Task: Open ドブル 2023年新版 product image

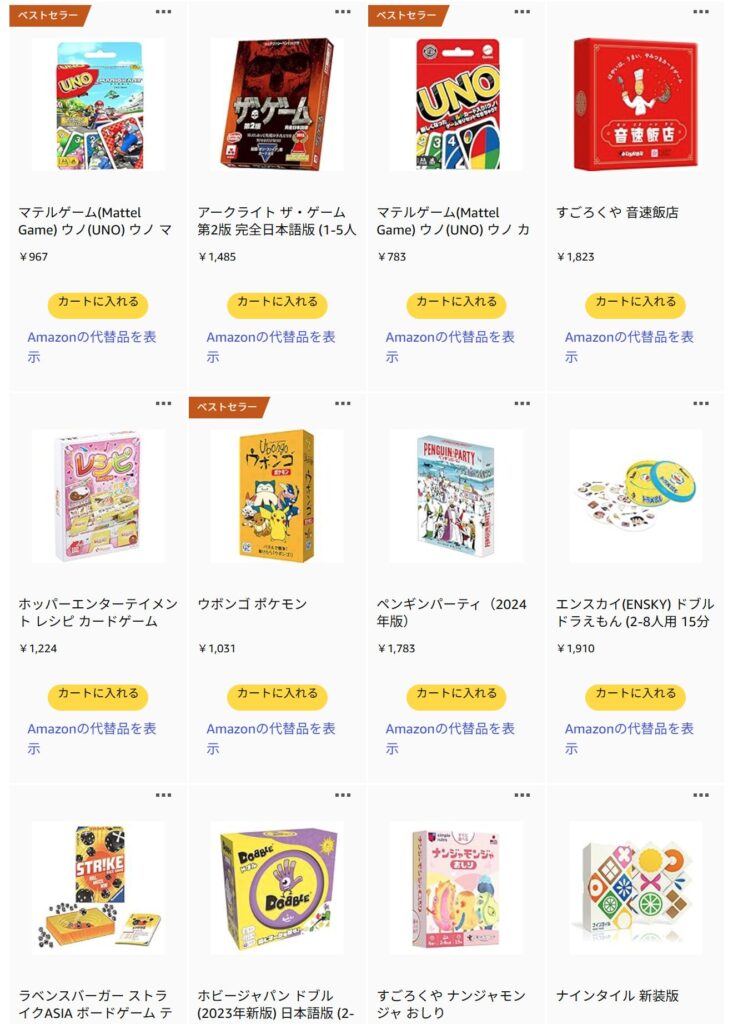Action: 276,888
